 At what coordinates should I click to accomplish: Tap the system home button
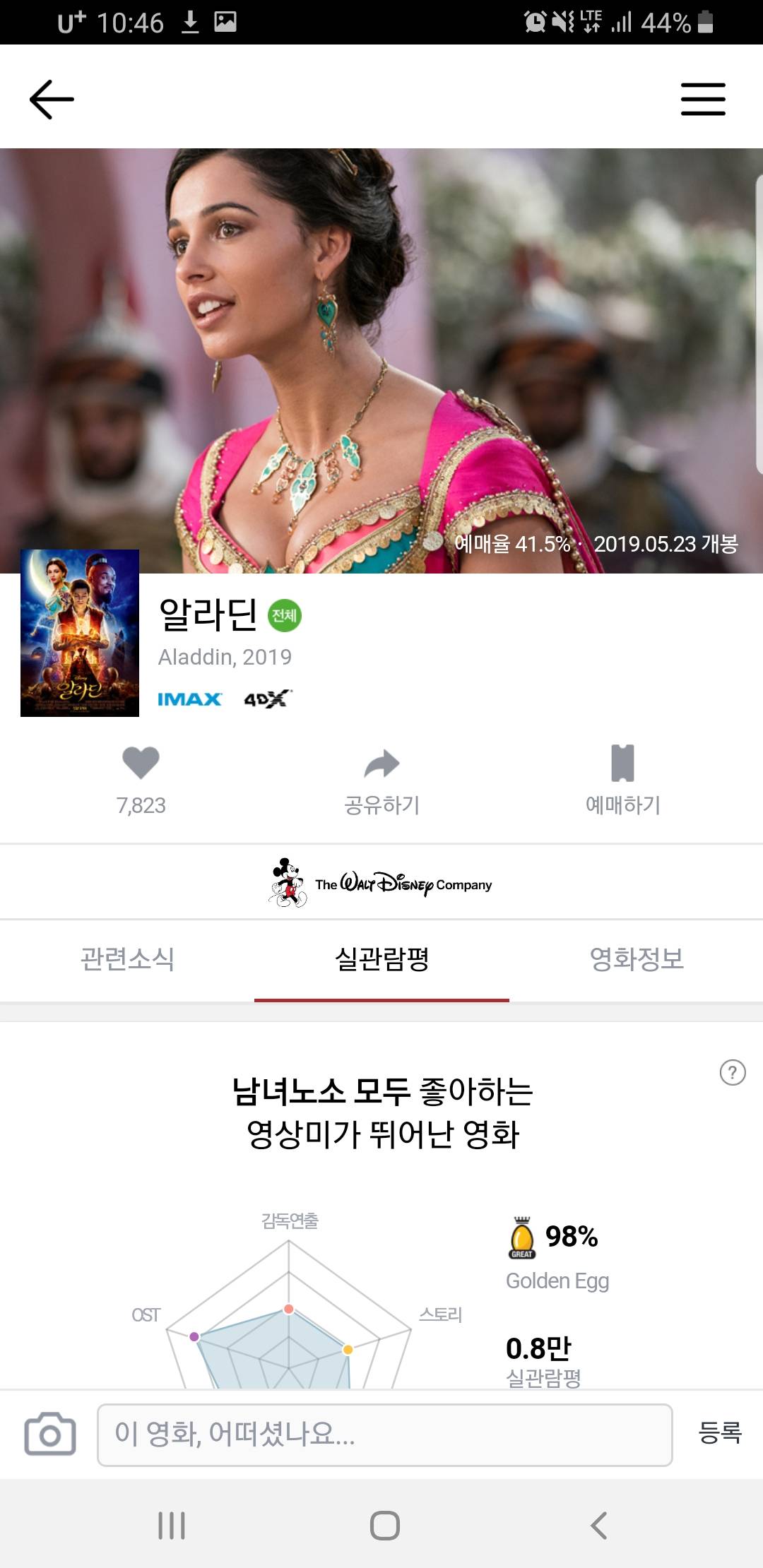click(x=384, y=1525)
